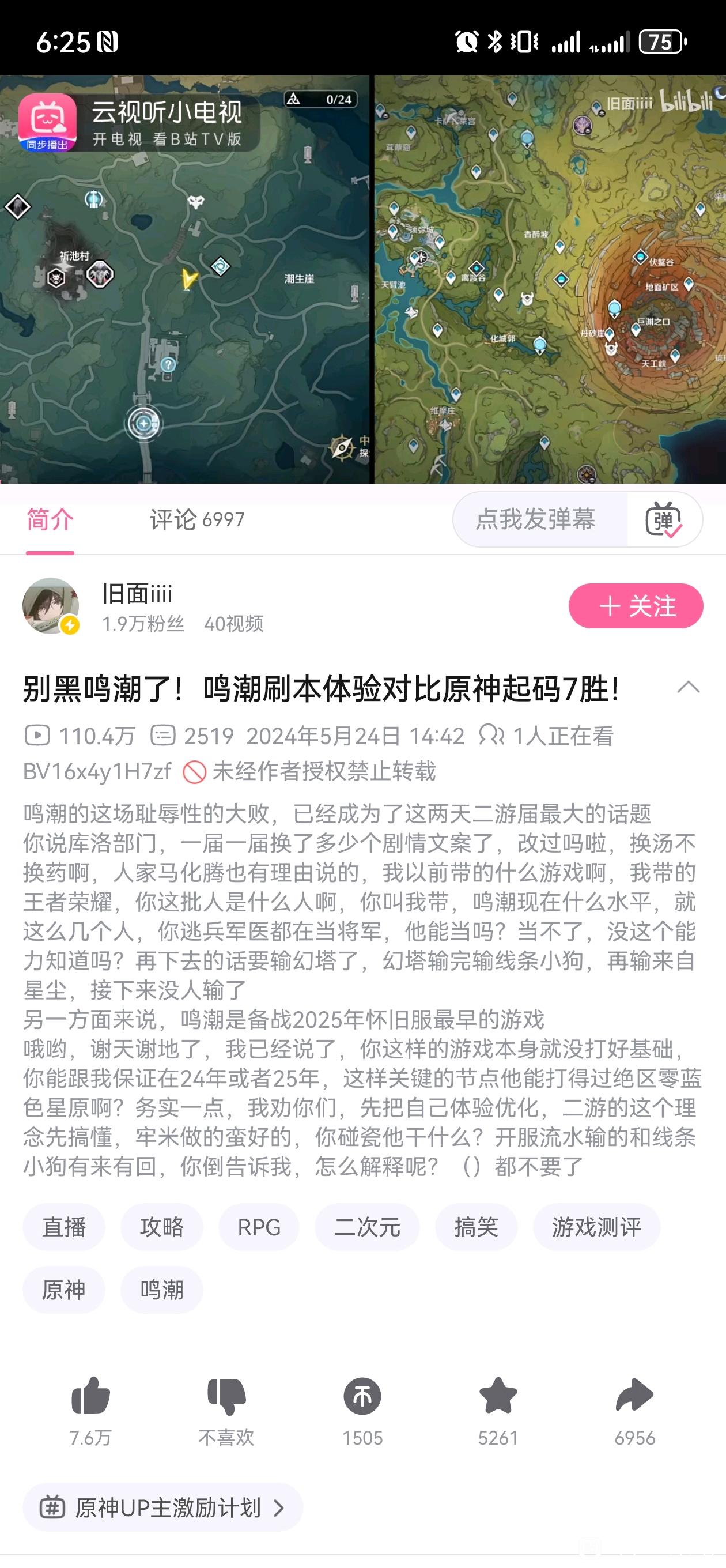
Task: Like the video with the thumbs-up icon
Action: pos(90,1397)
